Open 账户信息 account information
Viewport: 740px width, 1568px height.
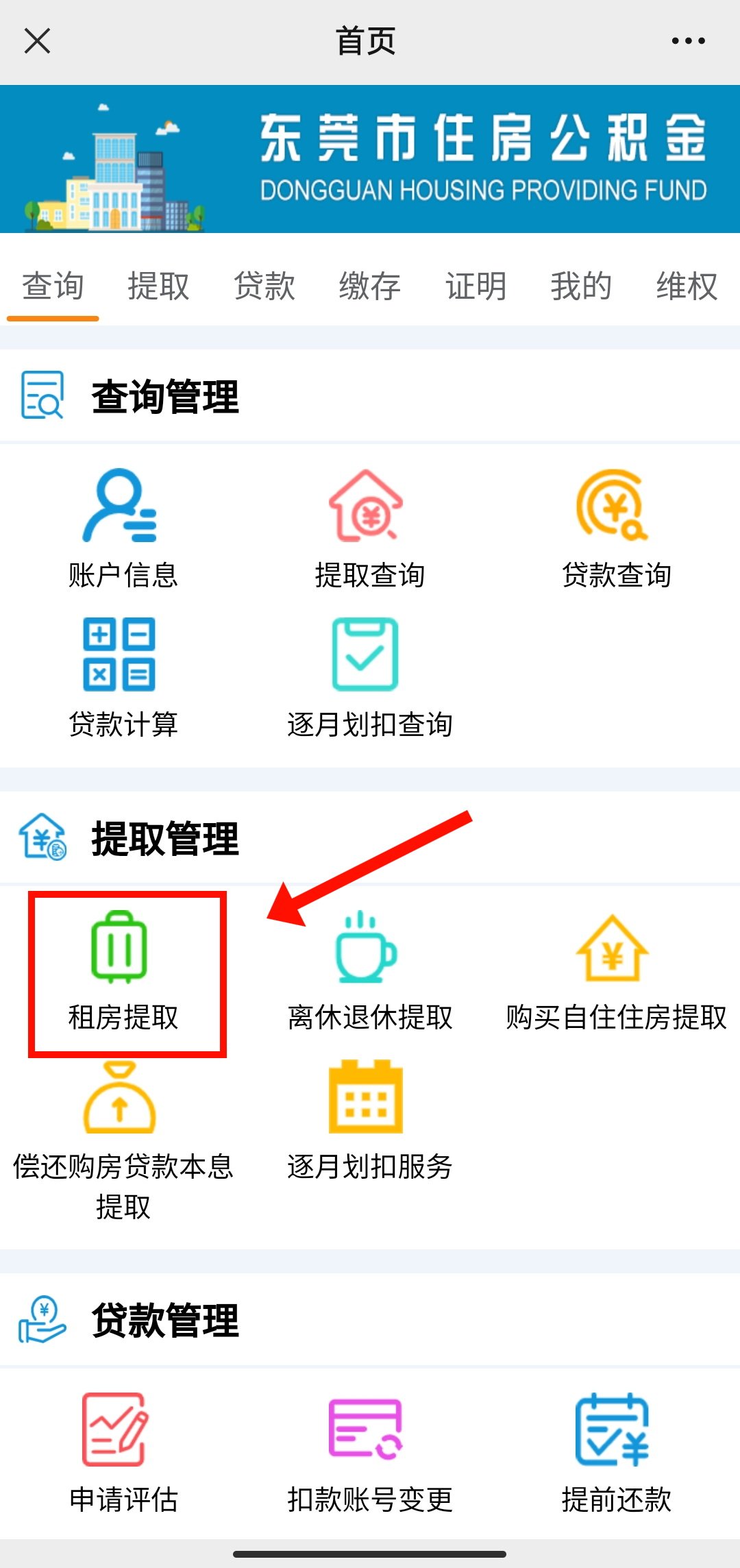click(123, 529)
